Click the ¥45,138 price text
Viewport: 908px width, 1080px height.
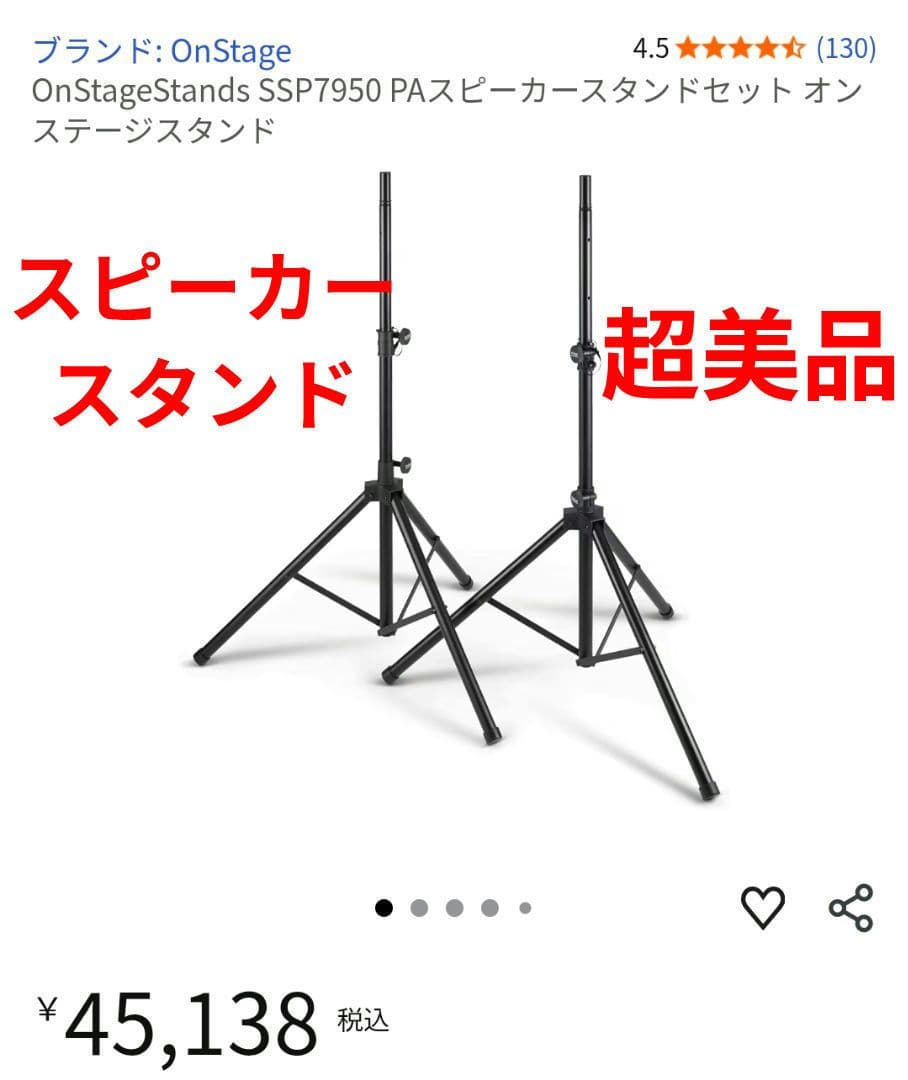coord(180,1013)
